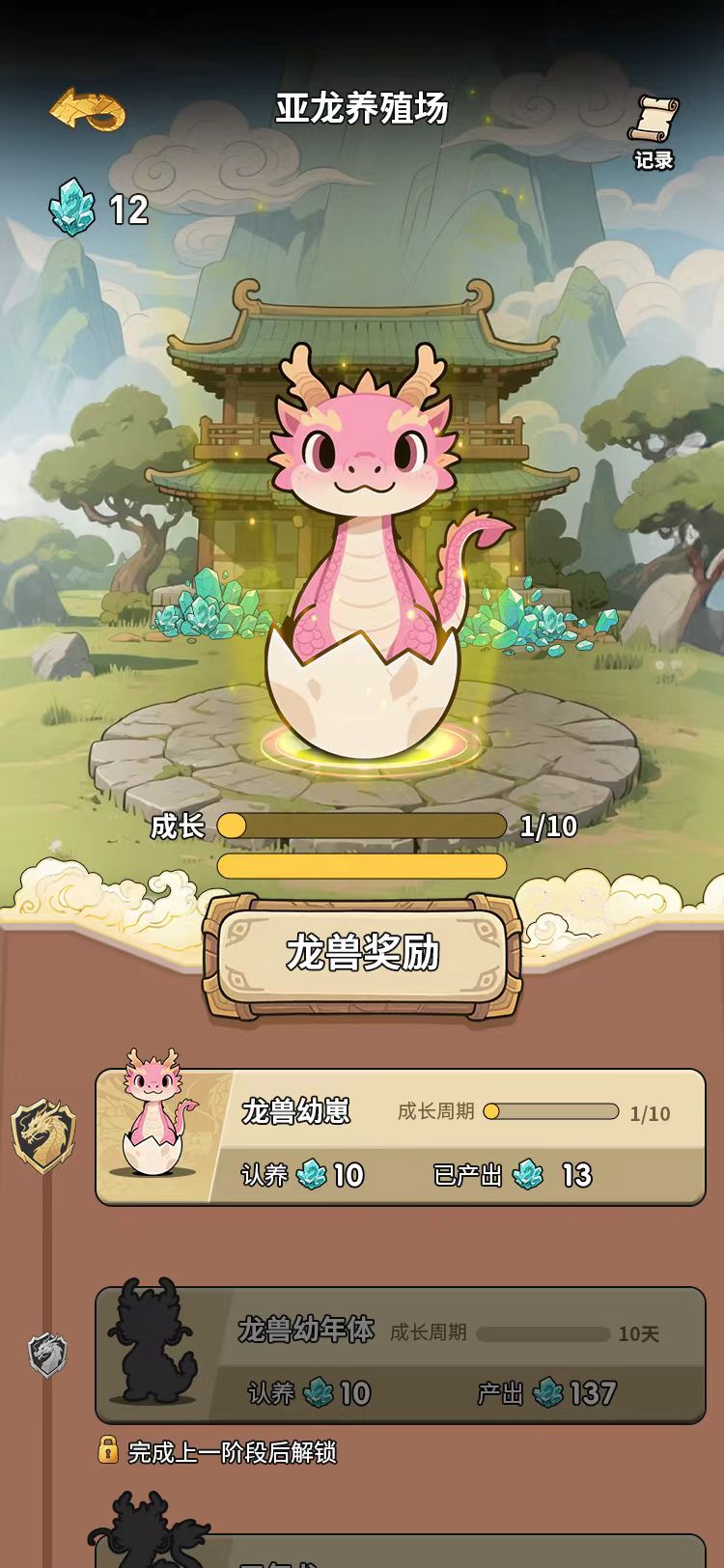Open the locked 龙兽幼年体 stage card
The height and width of the screenshot is (1568, 724).
(400, 1355)
